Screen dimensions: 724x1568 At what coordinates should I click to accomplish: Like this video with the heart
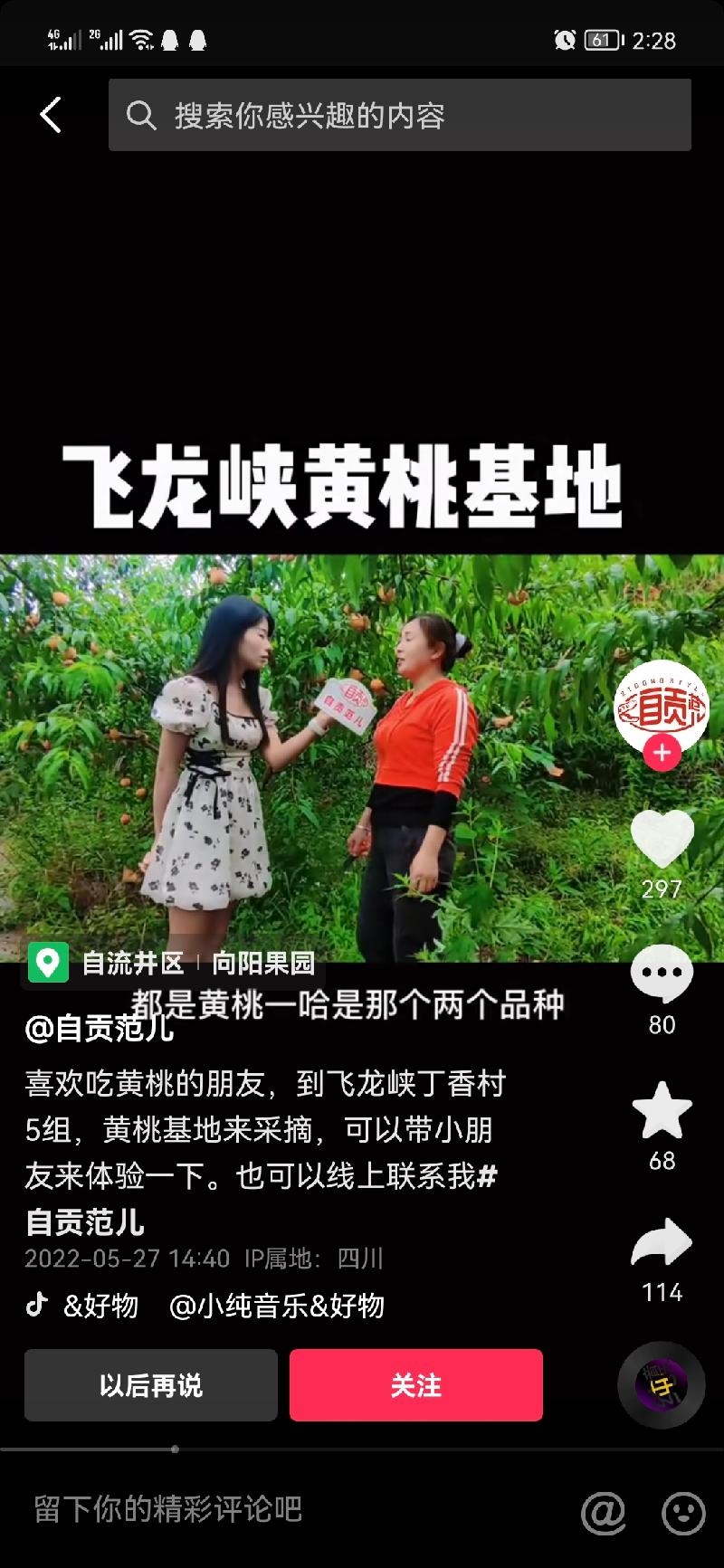click(662, 840)
